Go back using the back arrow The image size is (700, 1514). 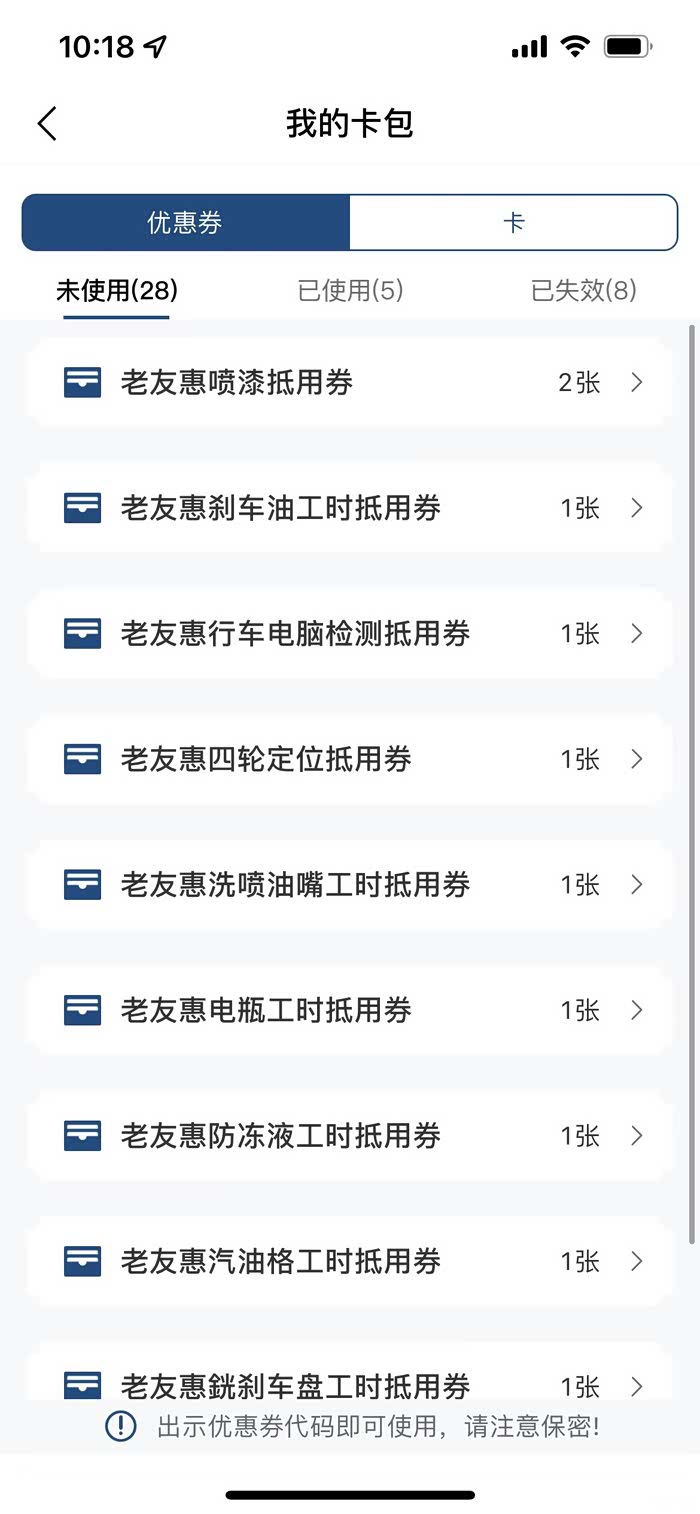[47, 124]
